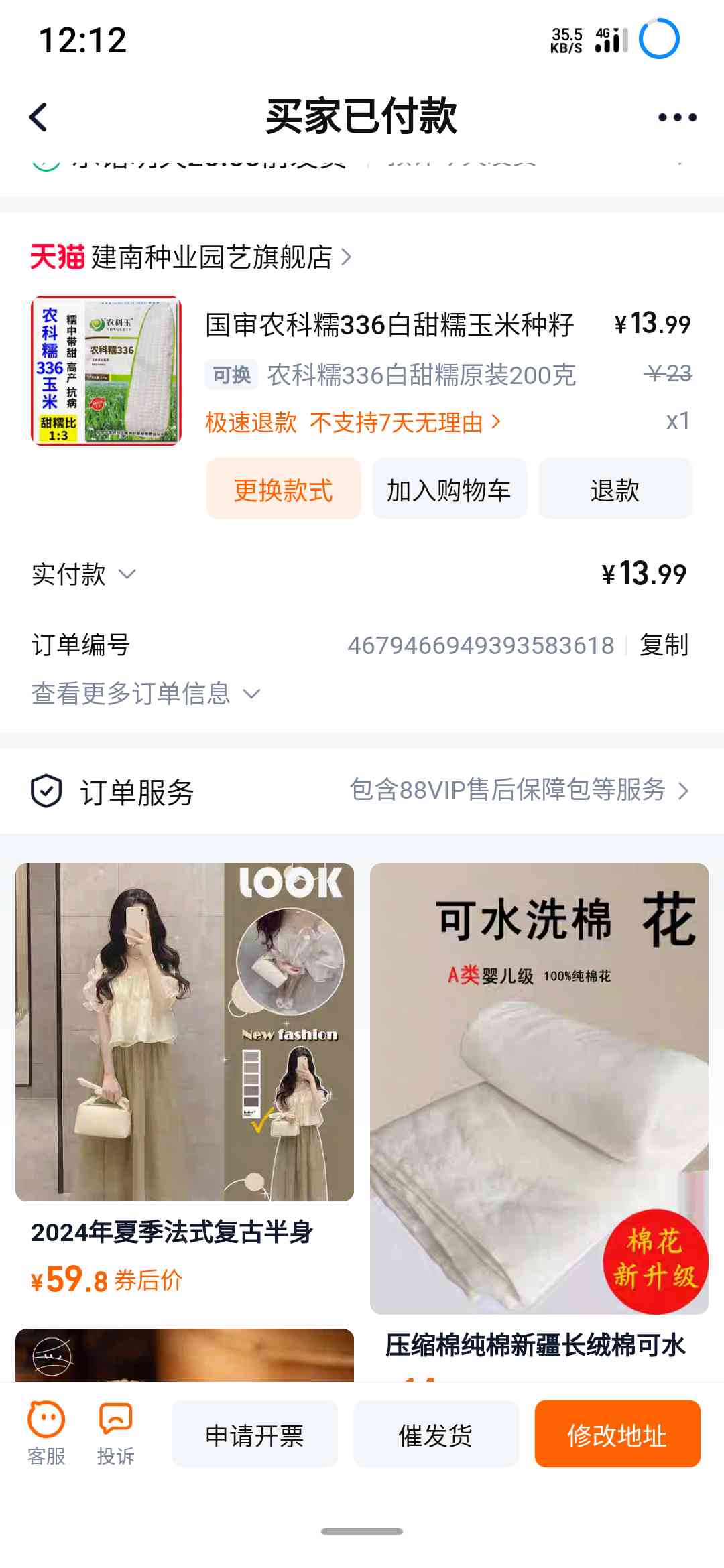Viewport: 724px width, 1568px height.
Task: Request a refund with 退款
Action: tap(615, 490)
